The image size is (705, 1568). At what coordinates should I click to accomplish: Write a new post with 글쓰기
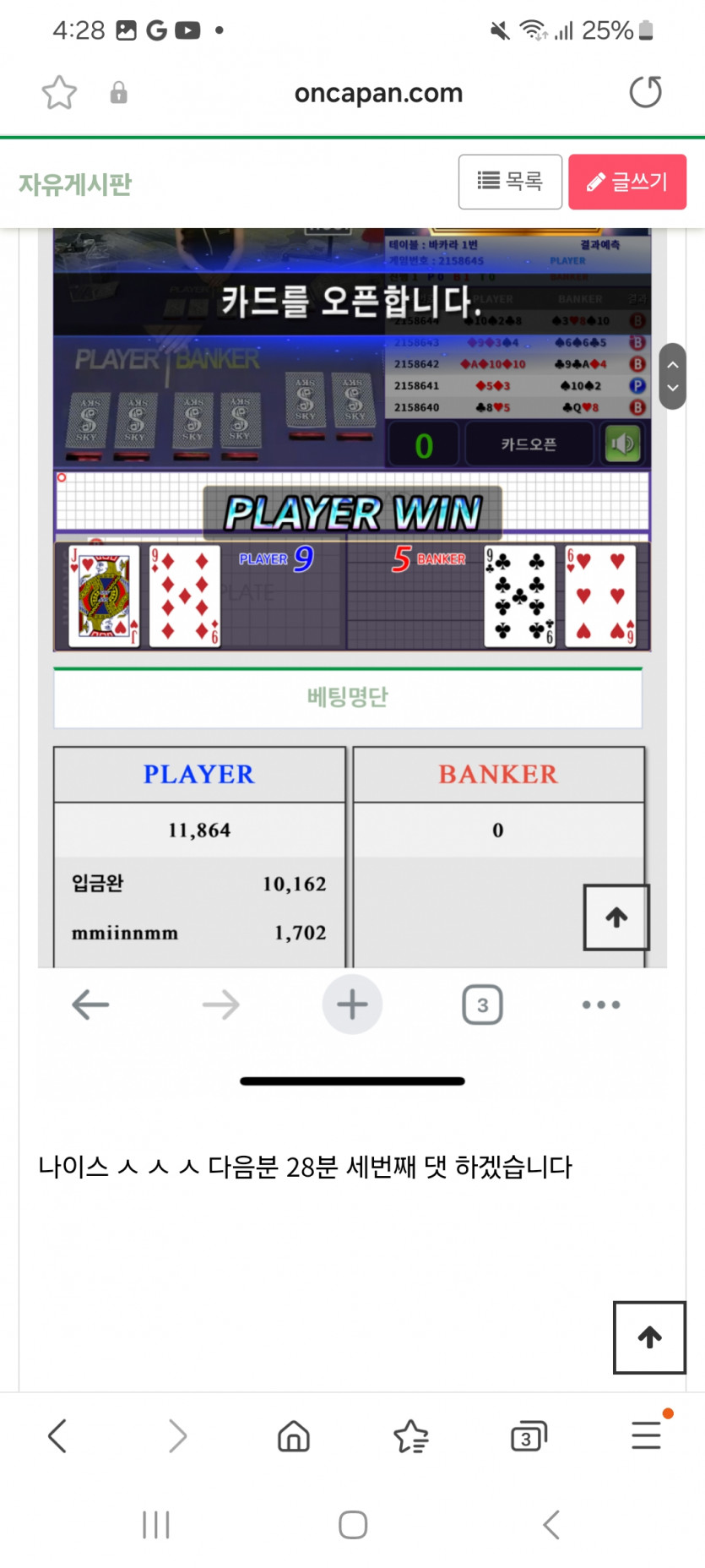[x=626, y=182]
